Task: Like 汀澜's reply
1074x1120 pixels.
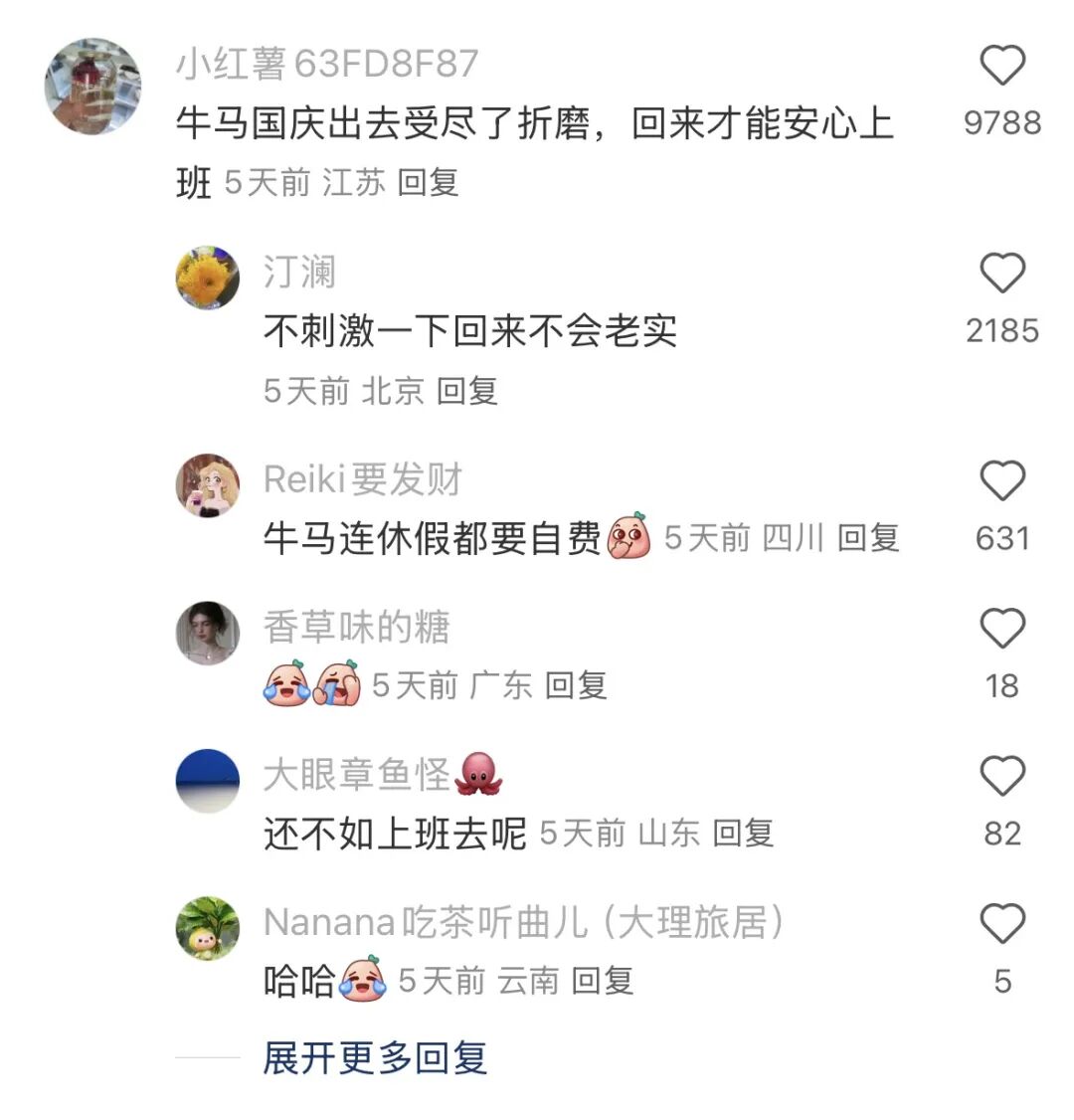Action: 1001,274
